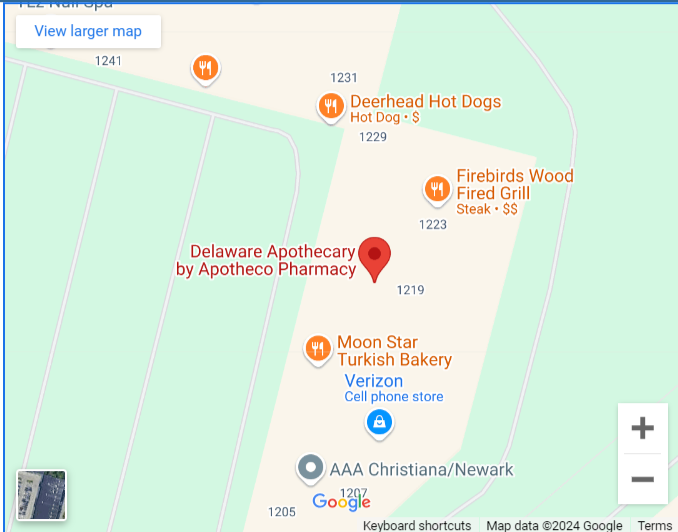
Task: Open Keyboard shortcuts
Action: [417, 525]
